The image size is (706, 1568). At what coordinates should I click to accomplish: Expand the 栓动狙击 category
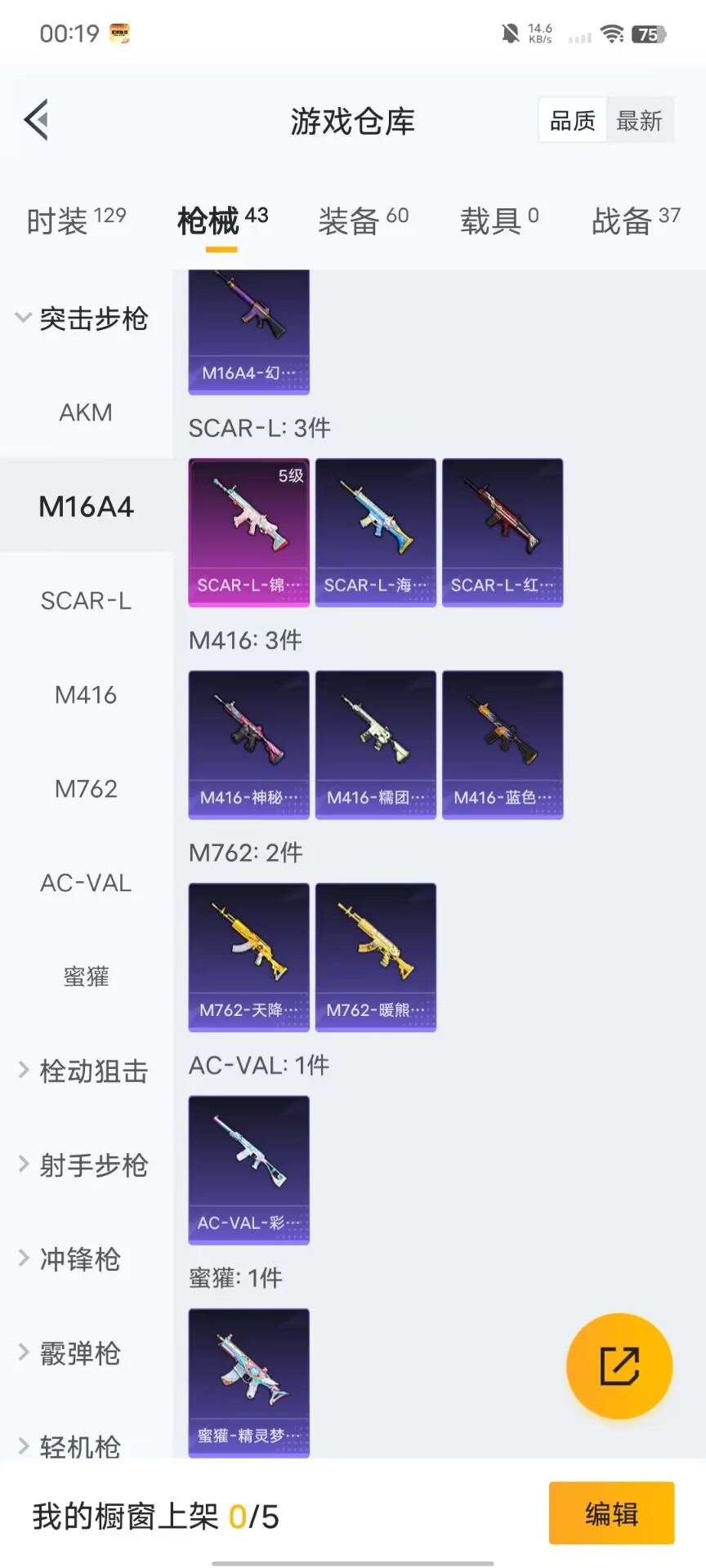coord(83,1071)
